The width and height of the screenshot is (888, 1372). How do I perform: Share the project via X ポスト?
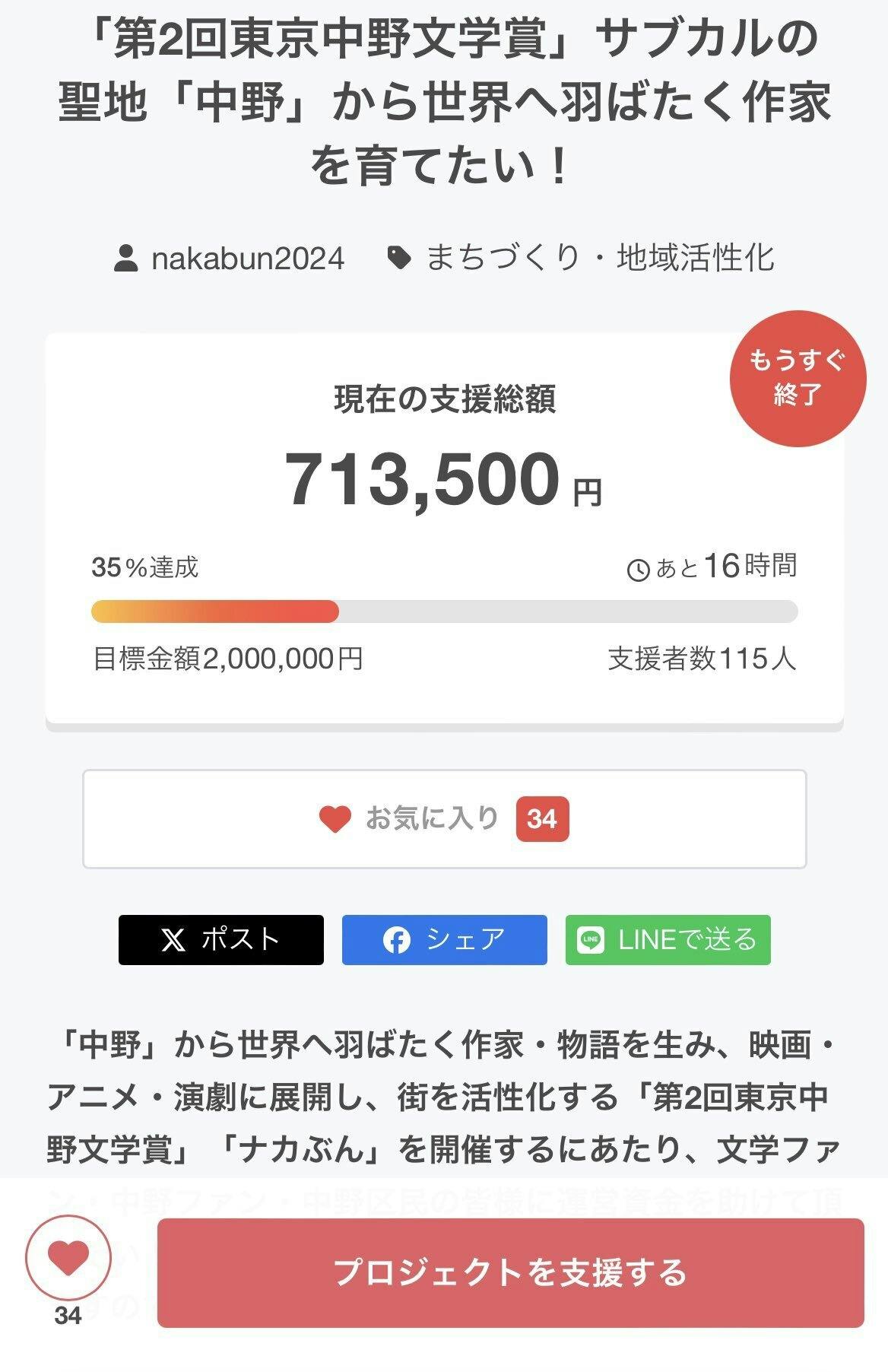point(220,940)
